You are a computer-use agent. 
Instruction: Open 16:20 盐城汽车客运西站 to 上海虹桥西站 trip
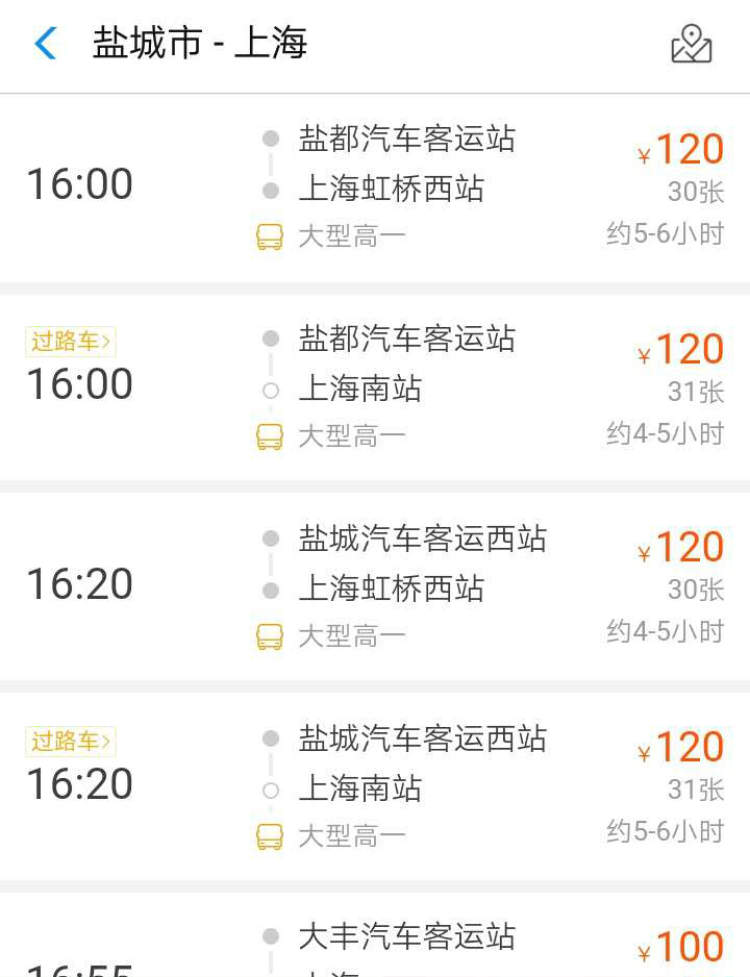[375, 585]
